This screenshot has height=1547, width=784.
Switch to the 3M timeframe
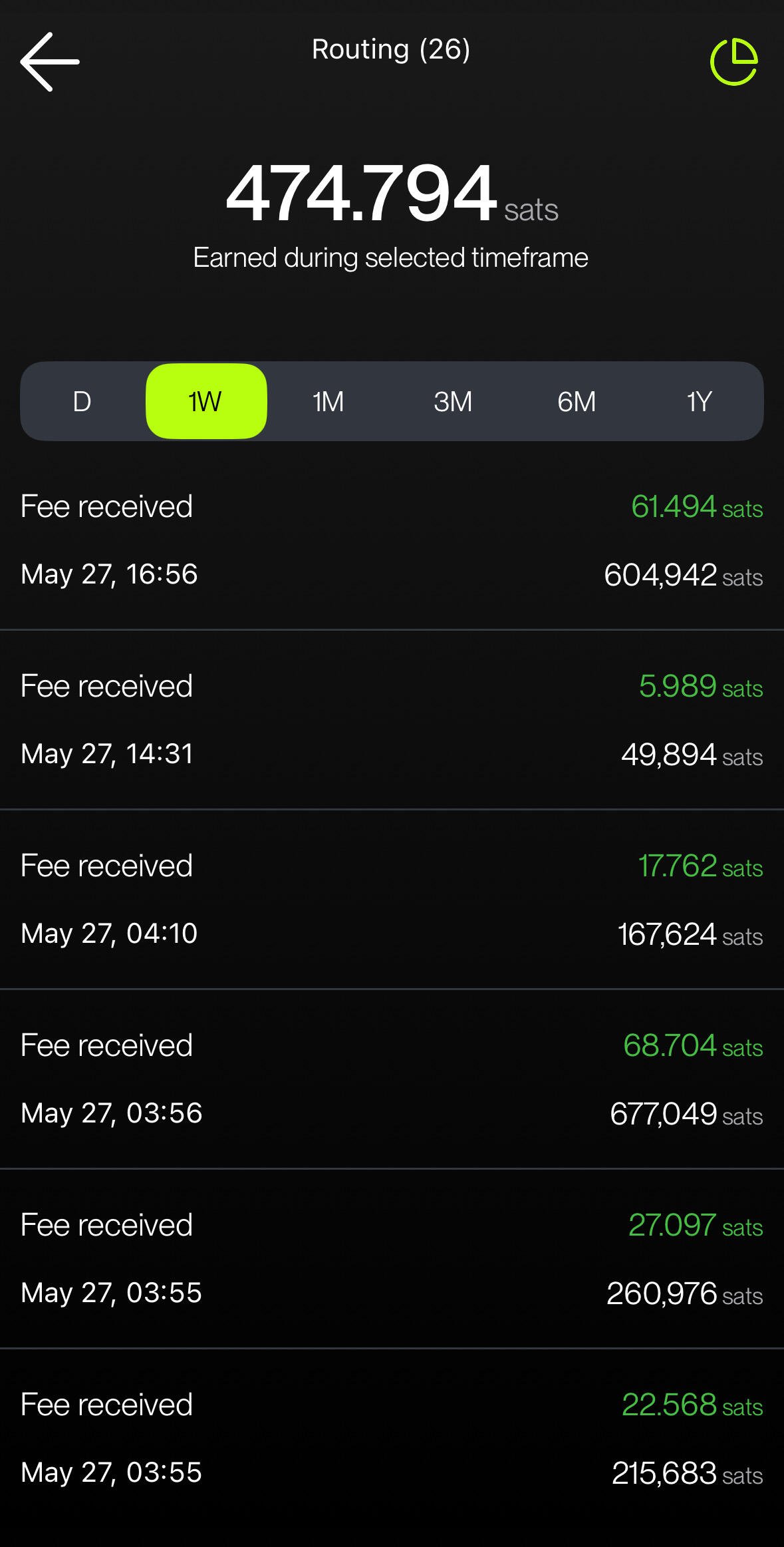[x=453, y=401]
